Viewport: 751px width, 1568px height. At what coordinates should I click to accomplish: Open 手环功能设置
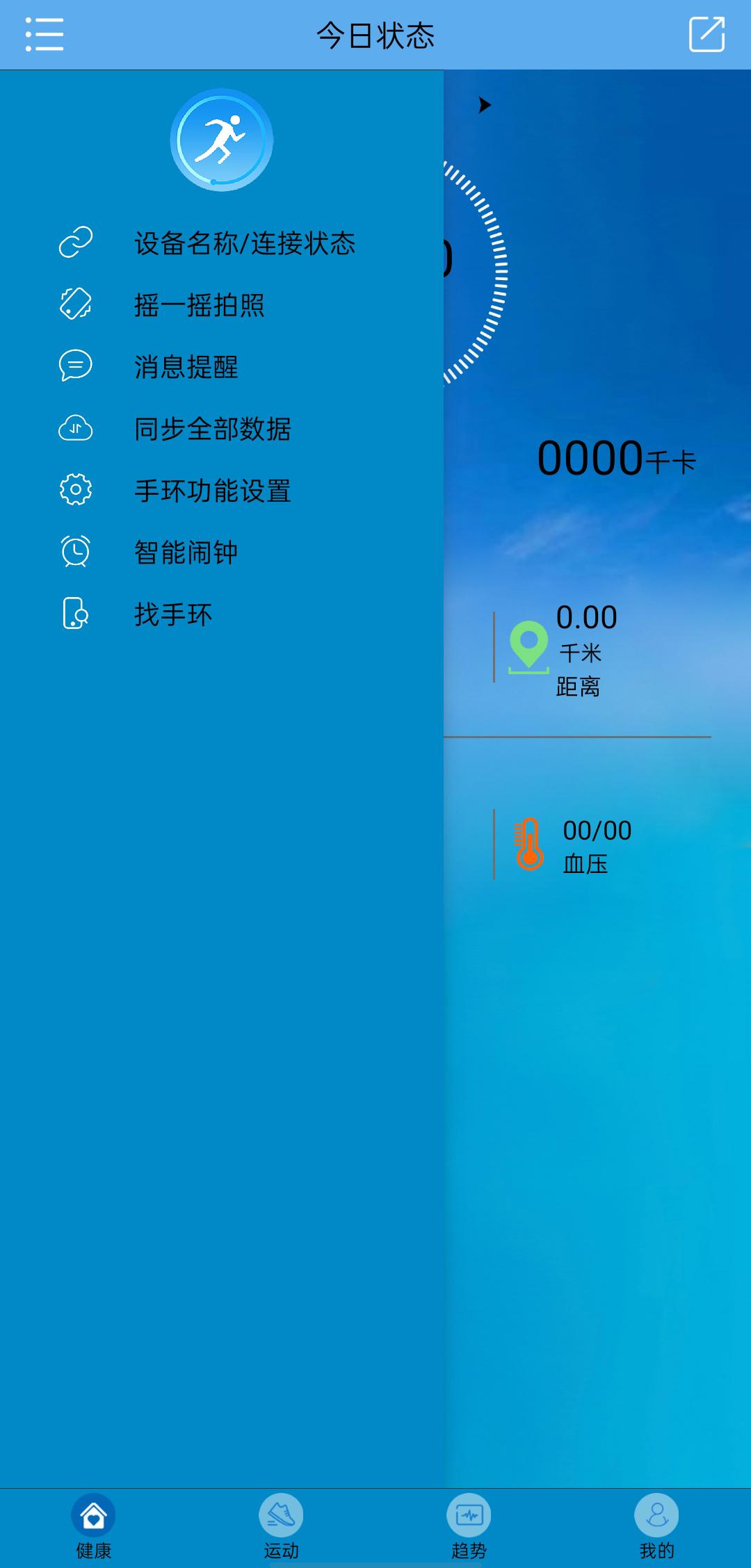pos(212,491)
